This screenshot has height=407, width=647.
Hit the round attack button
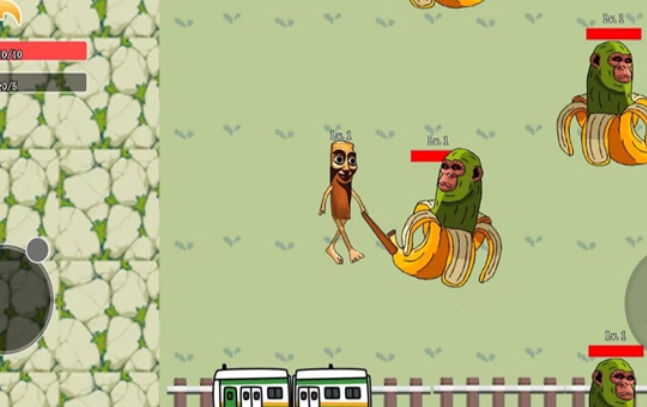click(x=639, y=300)
